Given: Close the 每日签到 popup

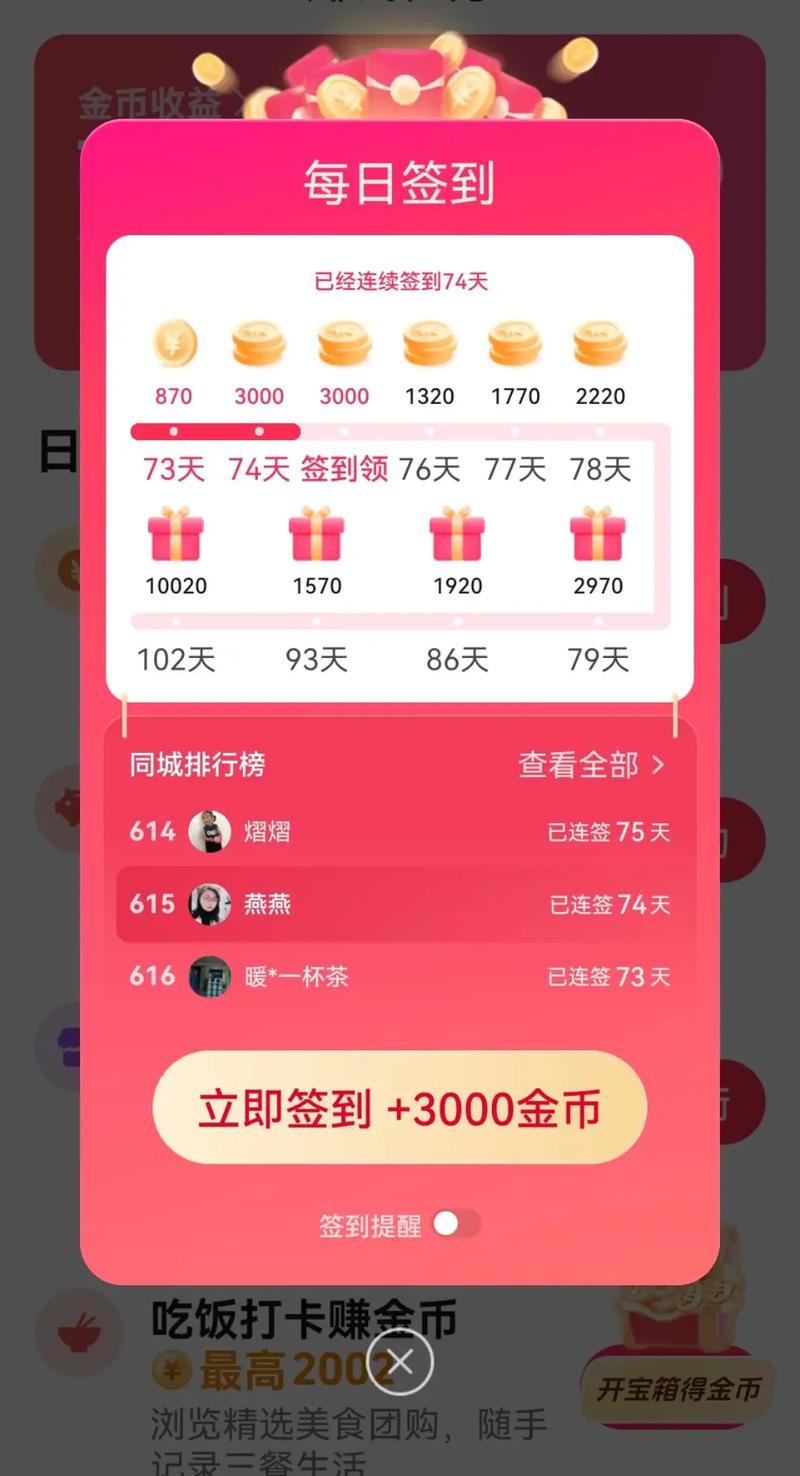Looking at the screenshot, I should 400,1362.
